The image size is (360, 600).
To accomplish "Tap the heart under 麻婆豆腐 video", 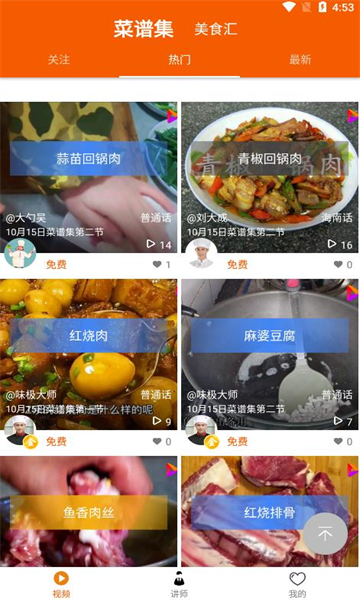I will pyautogui.click(x=338, y=441).
